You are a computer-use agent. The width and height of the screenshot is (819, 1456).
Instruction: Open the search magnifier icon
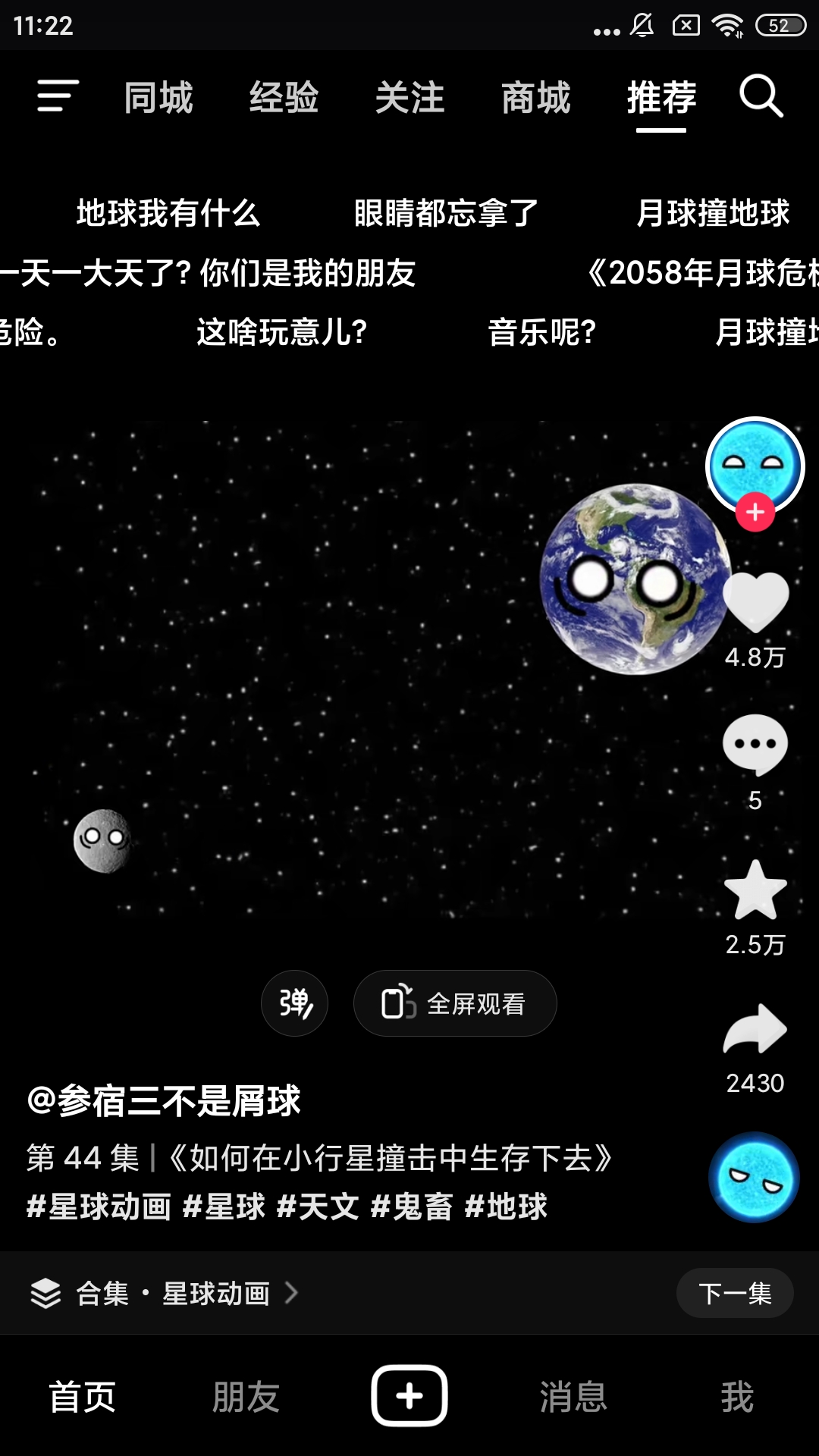click(761, 96)
